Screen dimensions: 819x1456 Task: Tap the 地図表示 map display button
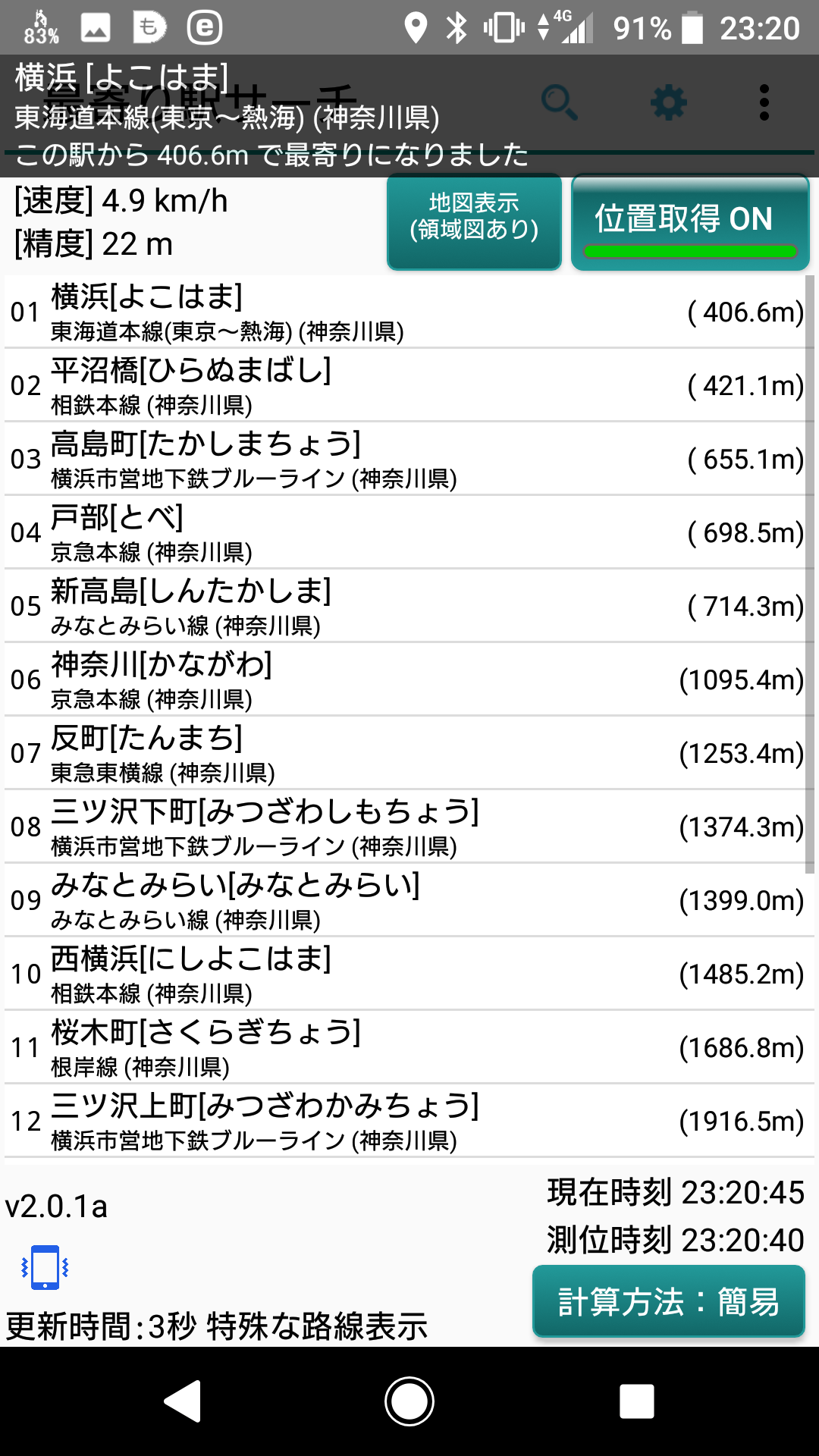[x=474, y=221]
